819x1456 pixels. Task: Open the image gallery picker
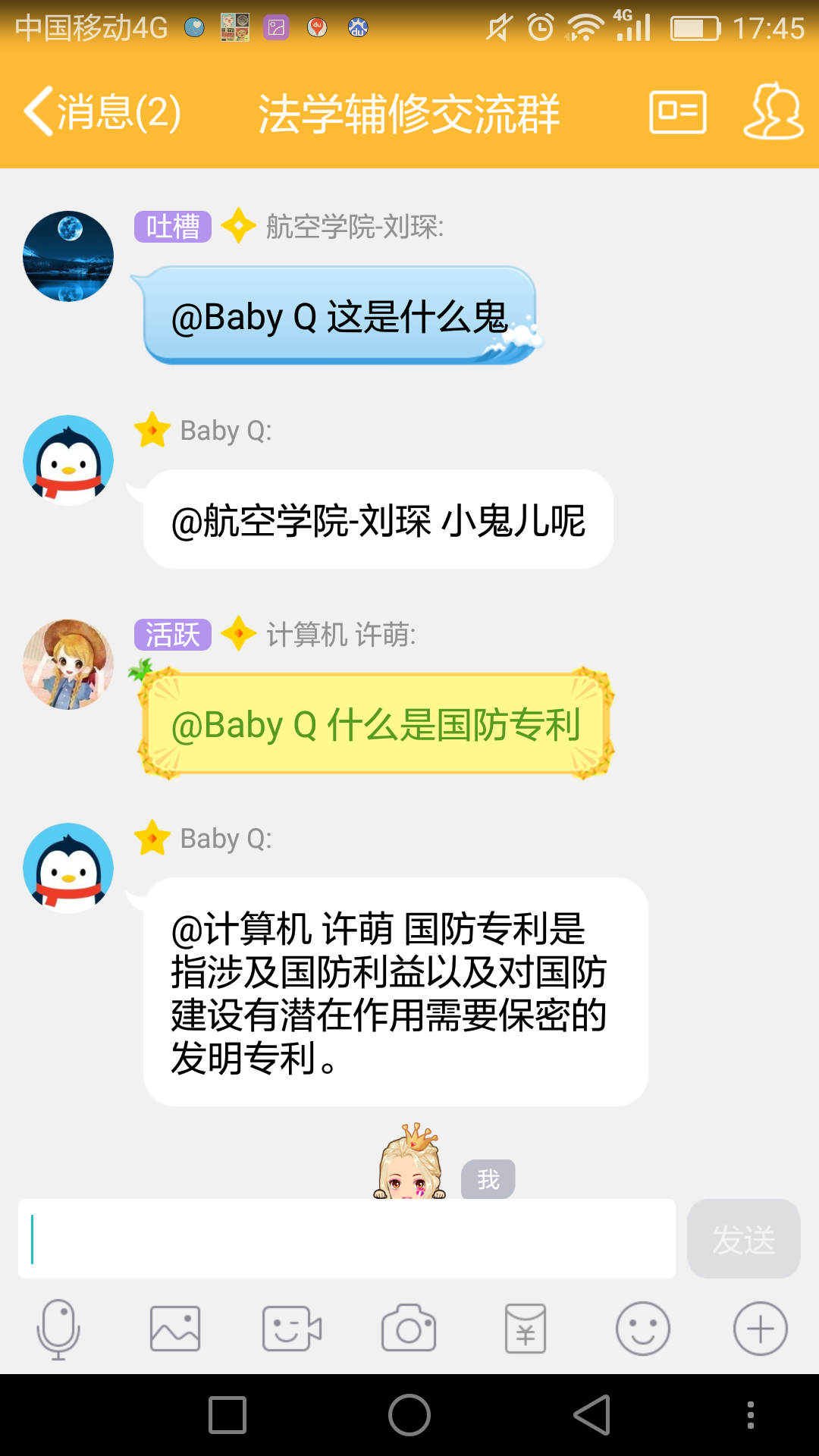click(x=175, y=1329)
